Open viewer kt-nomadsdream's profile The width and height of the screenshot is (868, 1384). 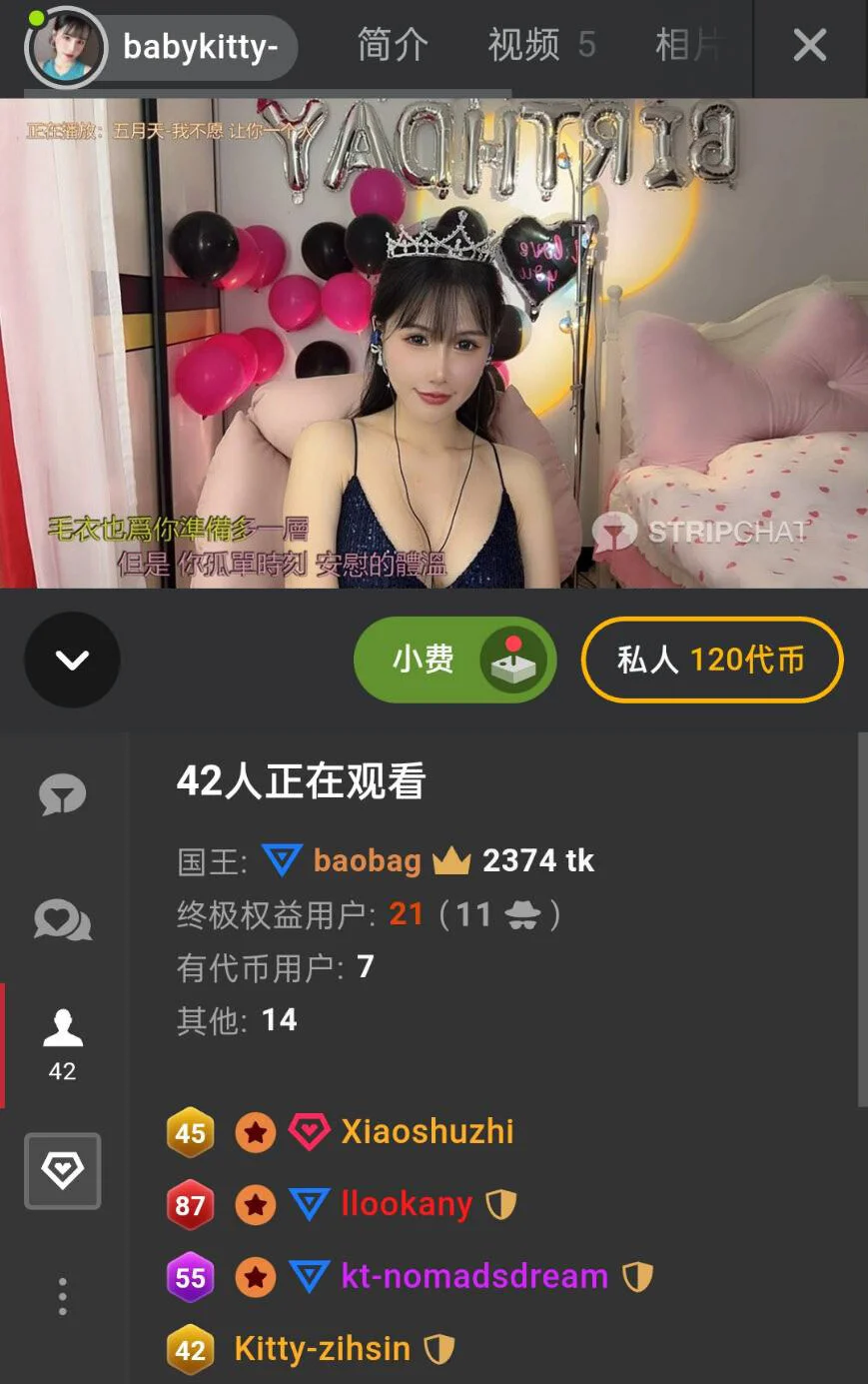pos(473,1276)
